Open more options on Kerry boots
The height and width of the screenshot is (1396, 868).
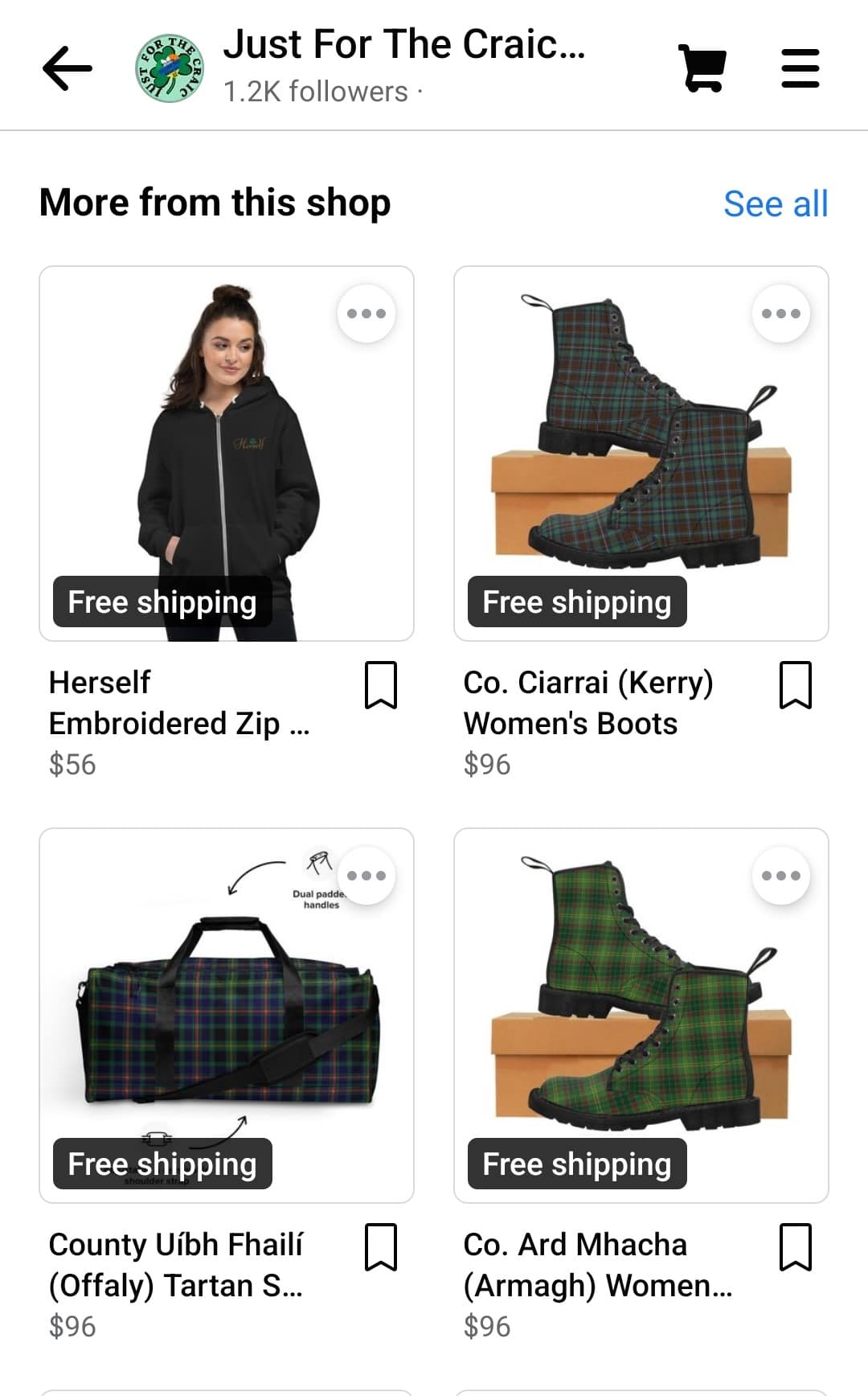[x=780, y=314]
